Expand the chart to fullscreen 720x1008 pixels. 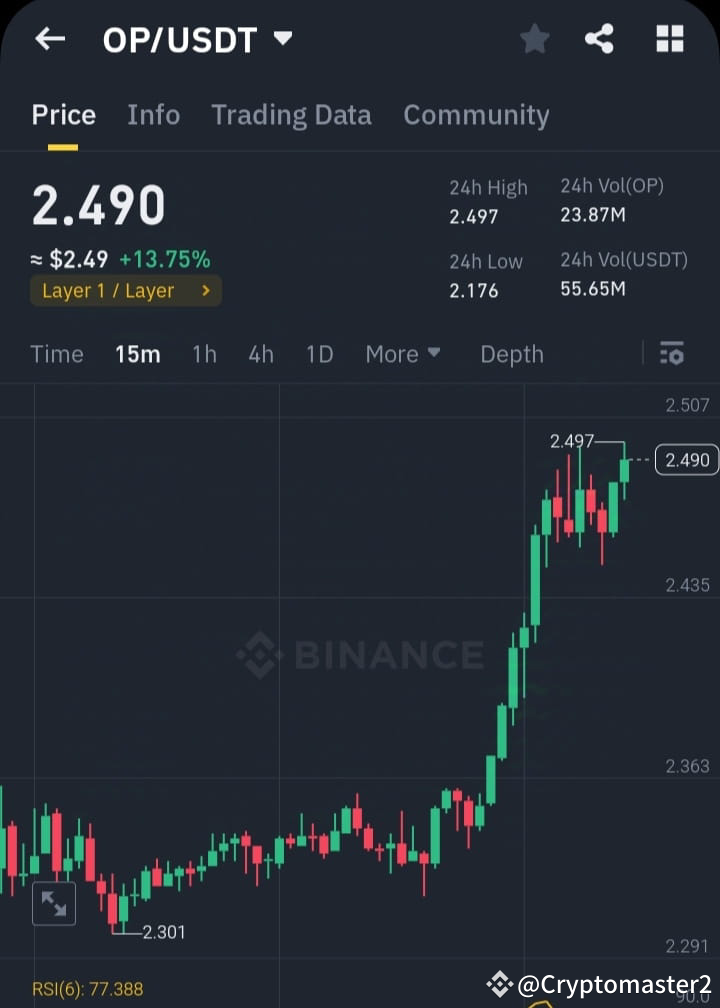point(56,903)
